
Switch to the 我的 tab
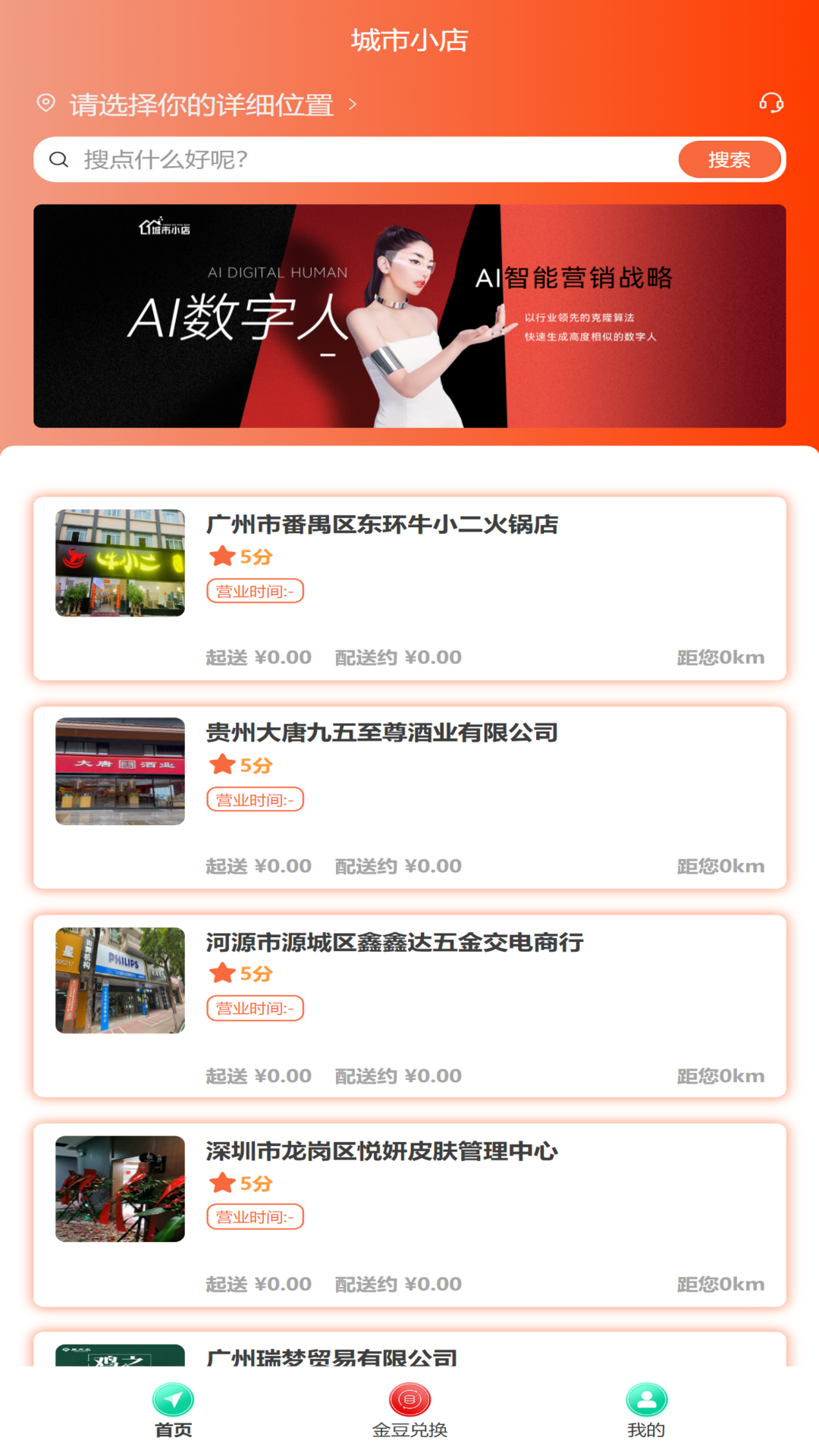(x=646, y=1411)
